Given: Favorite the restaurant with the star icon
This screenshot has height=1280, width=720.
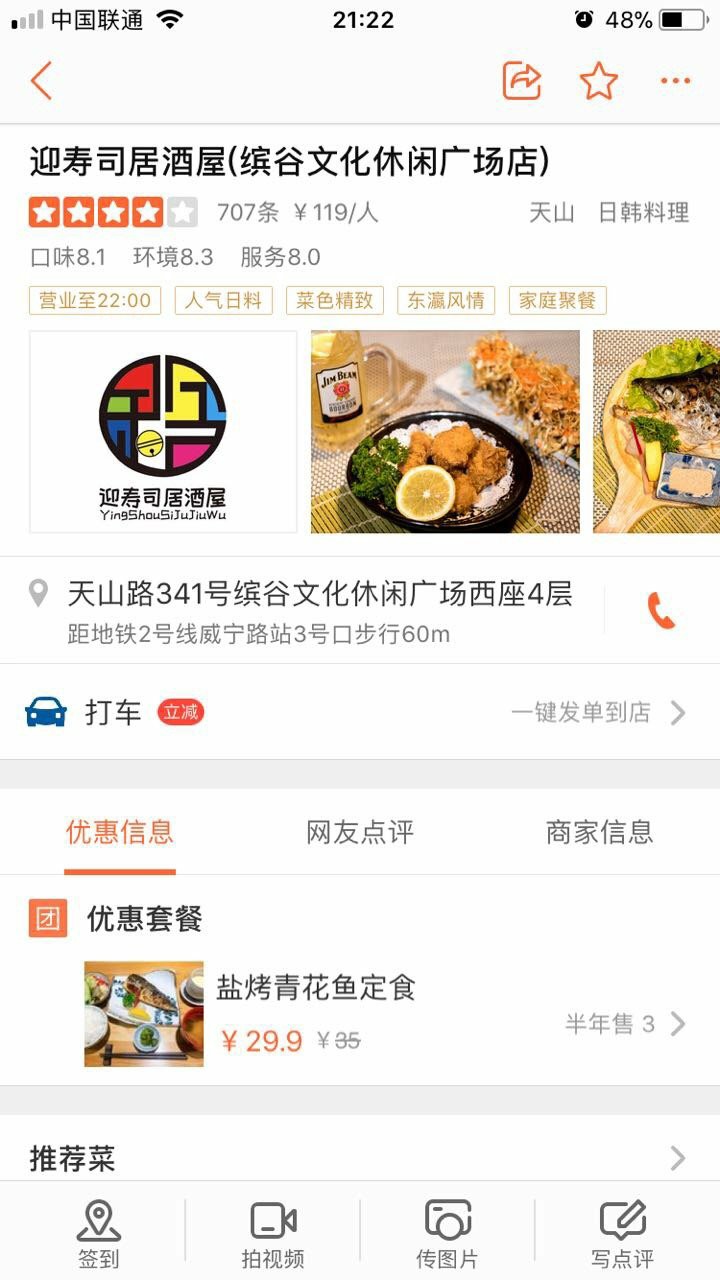Looking at the screenshot, I should [598, 80].
